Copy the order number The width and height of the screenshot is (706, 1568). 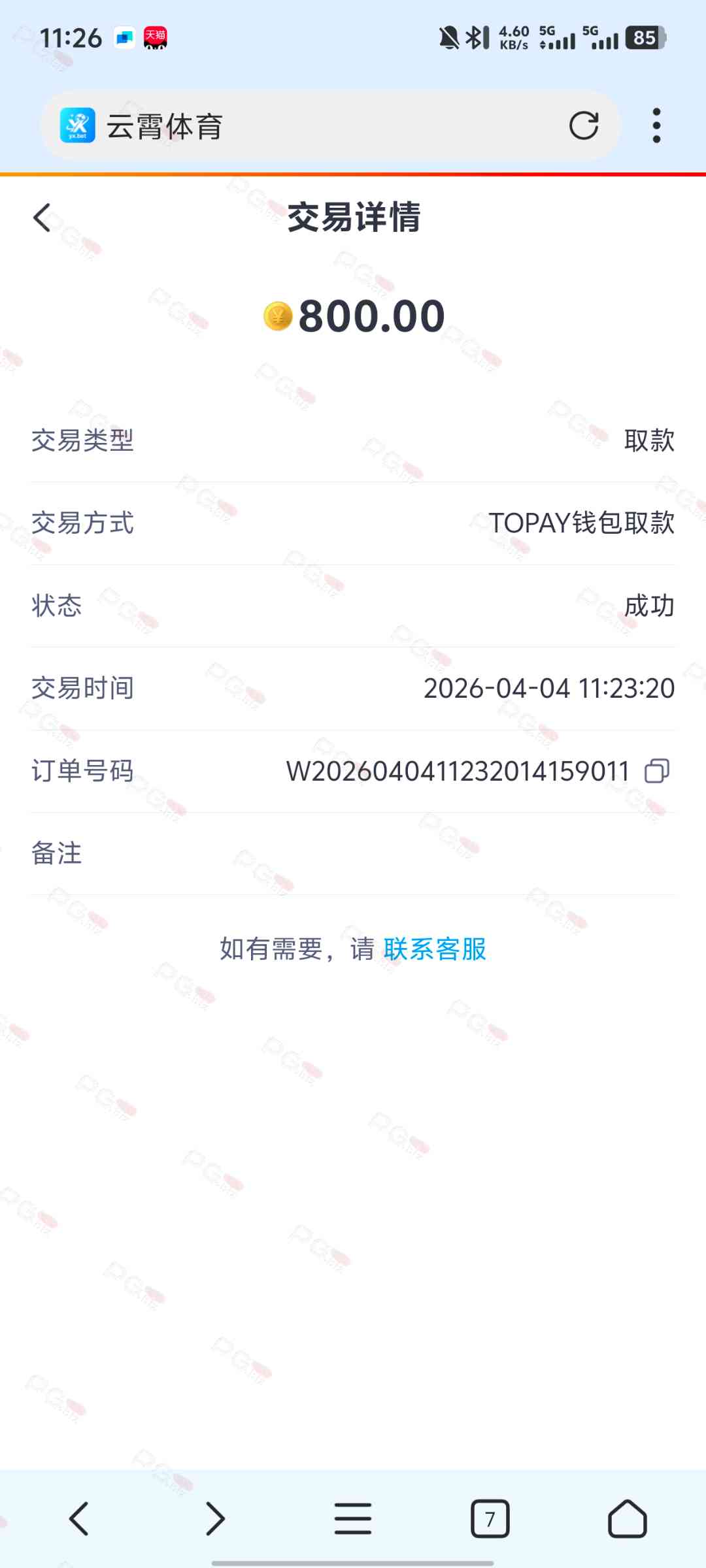(x=657, y=771)
